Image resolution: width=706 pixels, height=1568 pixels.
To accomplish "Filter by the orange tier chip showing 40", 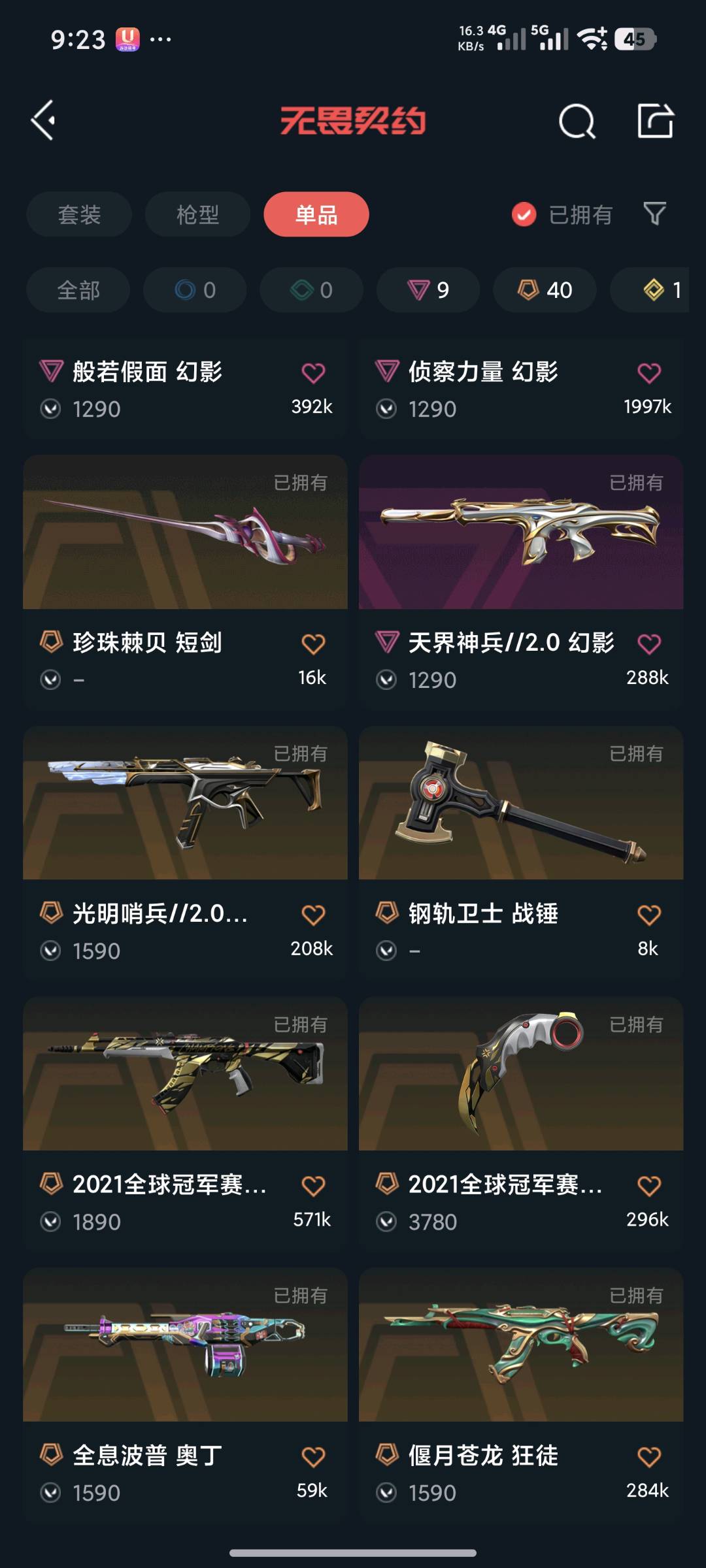I will click(545, 289).
